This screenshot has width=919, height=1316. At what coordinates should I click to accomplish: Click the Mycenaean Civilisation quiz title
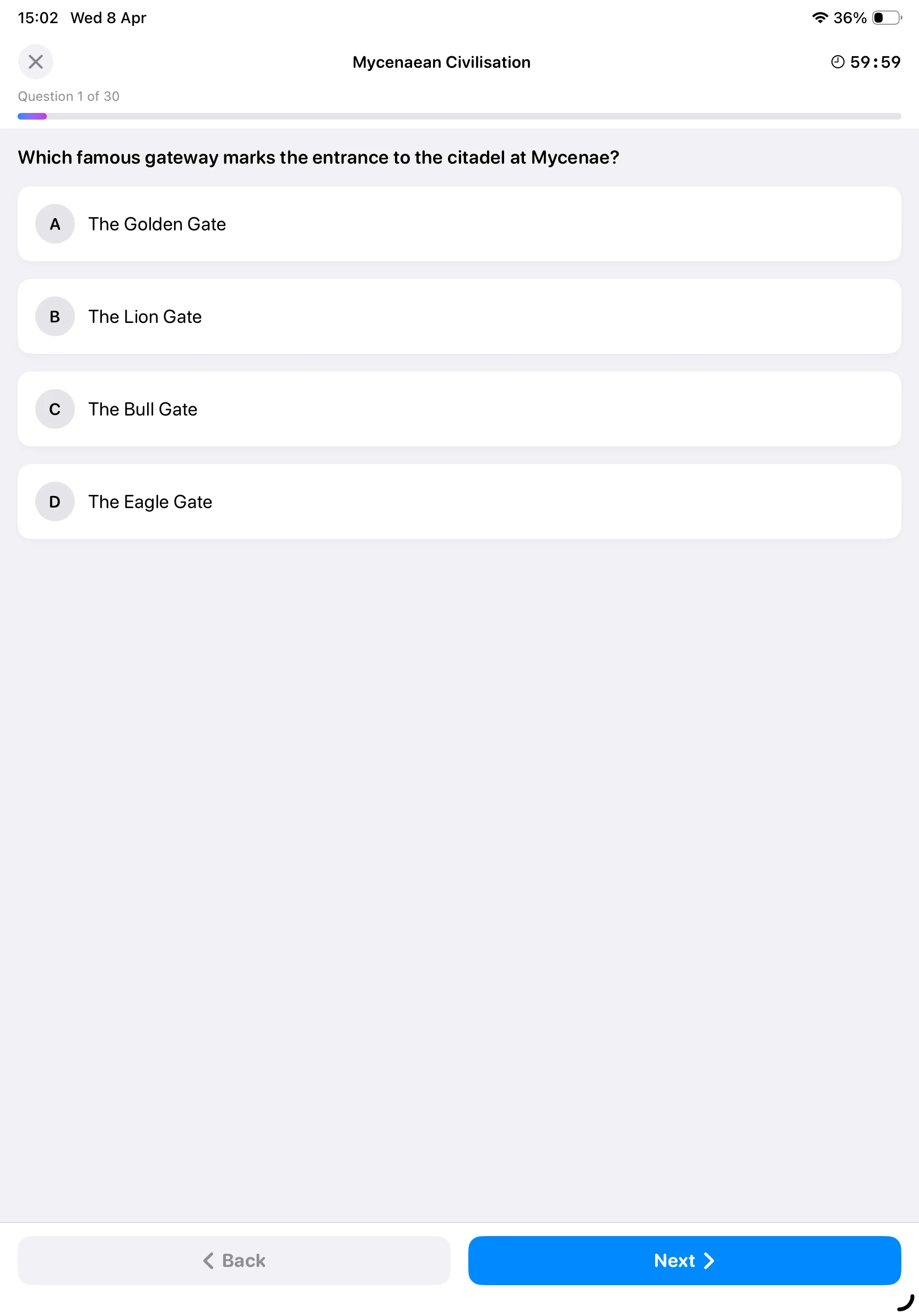441,61
